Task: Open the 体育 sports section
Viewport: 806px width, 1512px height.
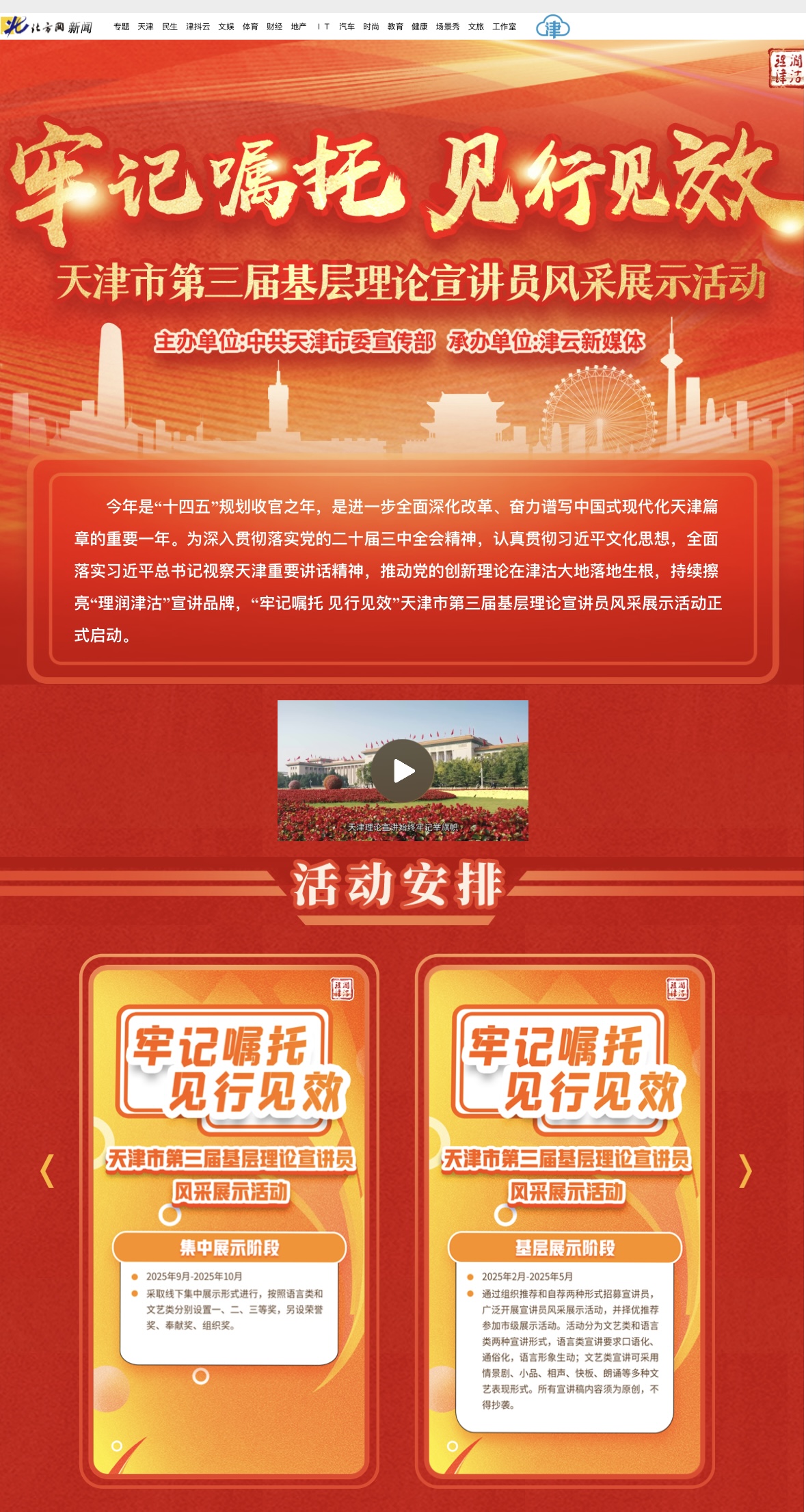Action: click(250, 27)
